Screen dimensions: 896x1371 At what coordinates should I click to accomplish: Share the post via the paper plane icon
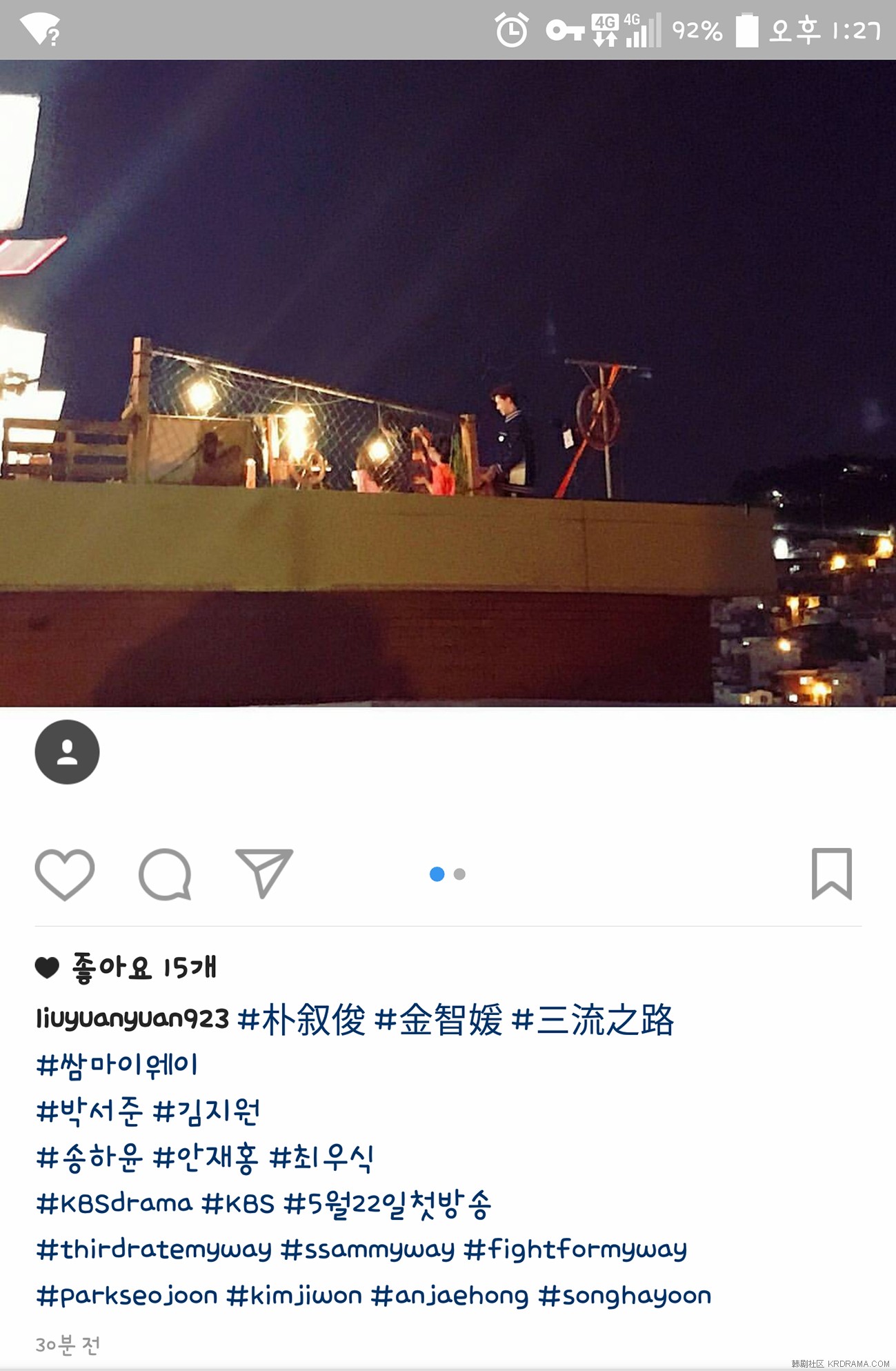pos(264,874)
